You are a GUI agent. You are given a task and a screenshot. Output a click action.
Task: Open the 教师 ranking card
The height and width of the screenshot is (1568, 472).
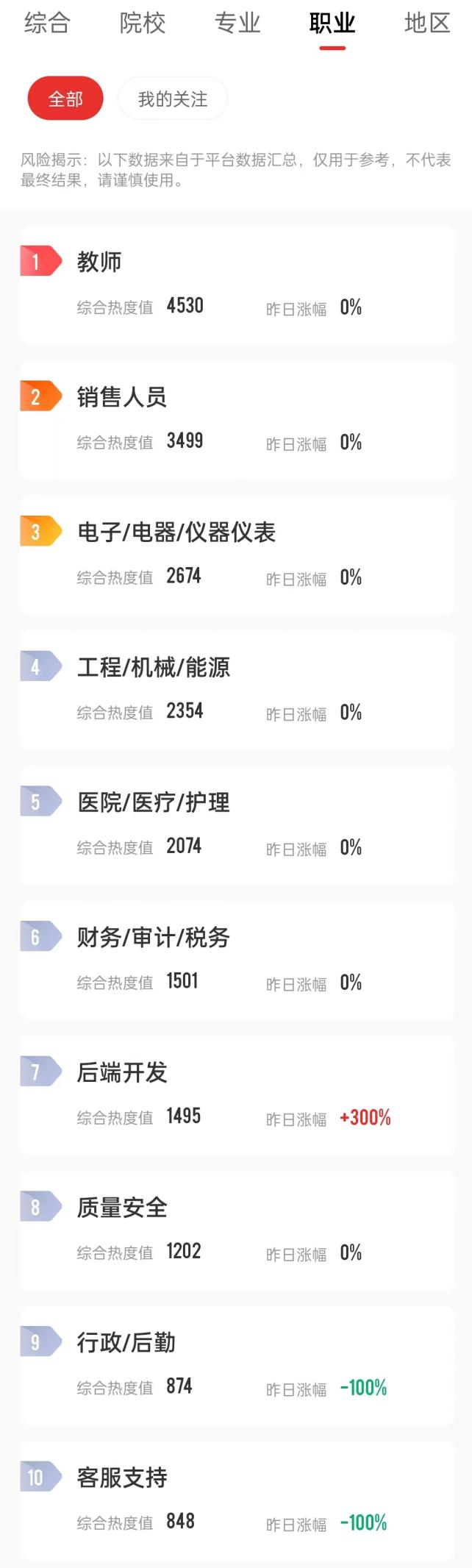pyautogui.click(x=237, y=285)
